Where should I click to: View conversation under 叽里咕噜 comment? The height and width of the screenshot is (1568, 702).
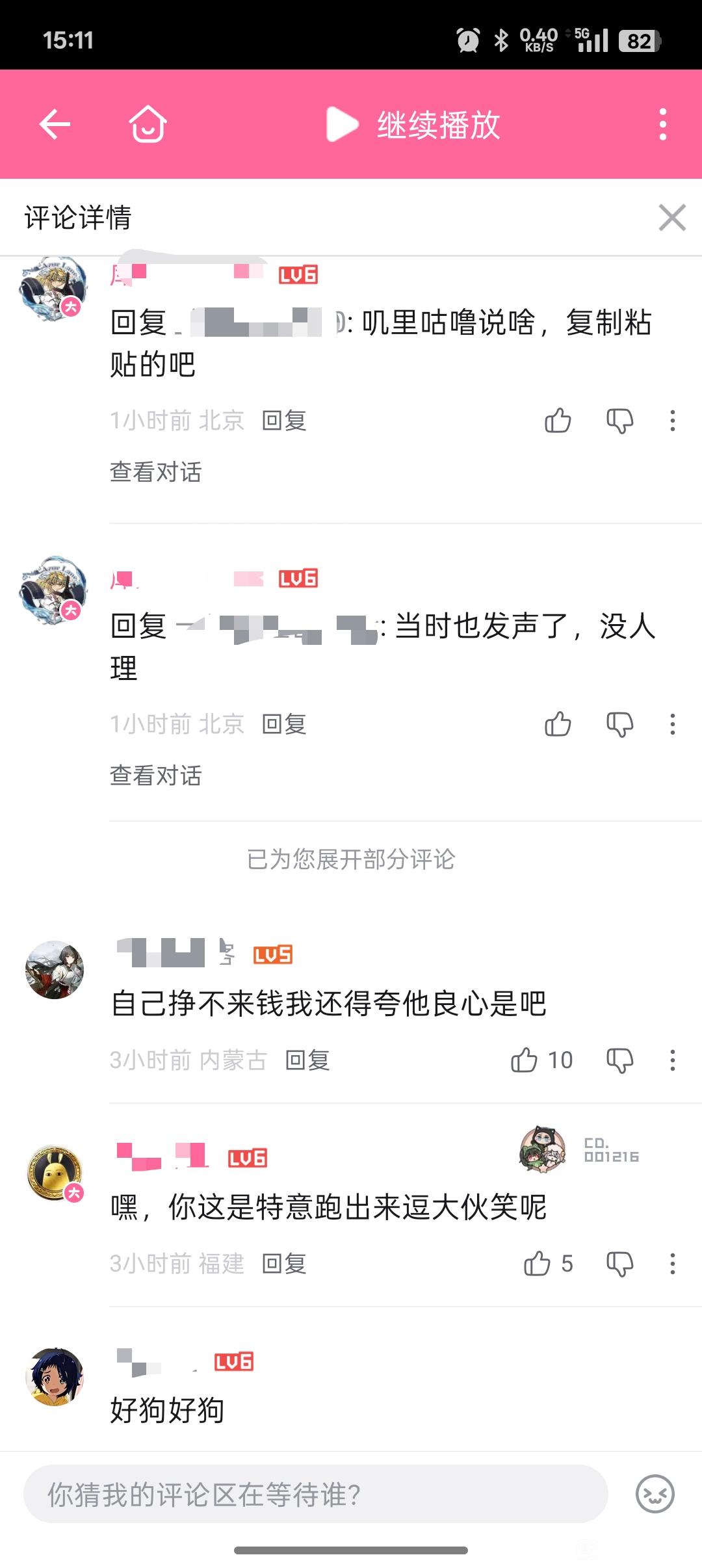point(156,472)
